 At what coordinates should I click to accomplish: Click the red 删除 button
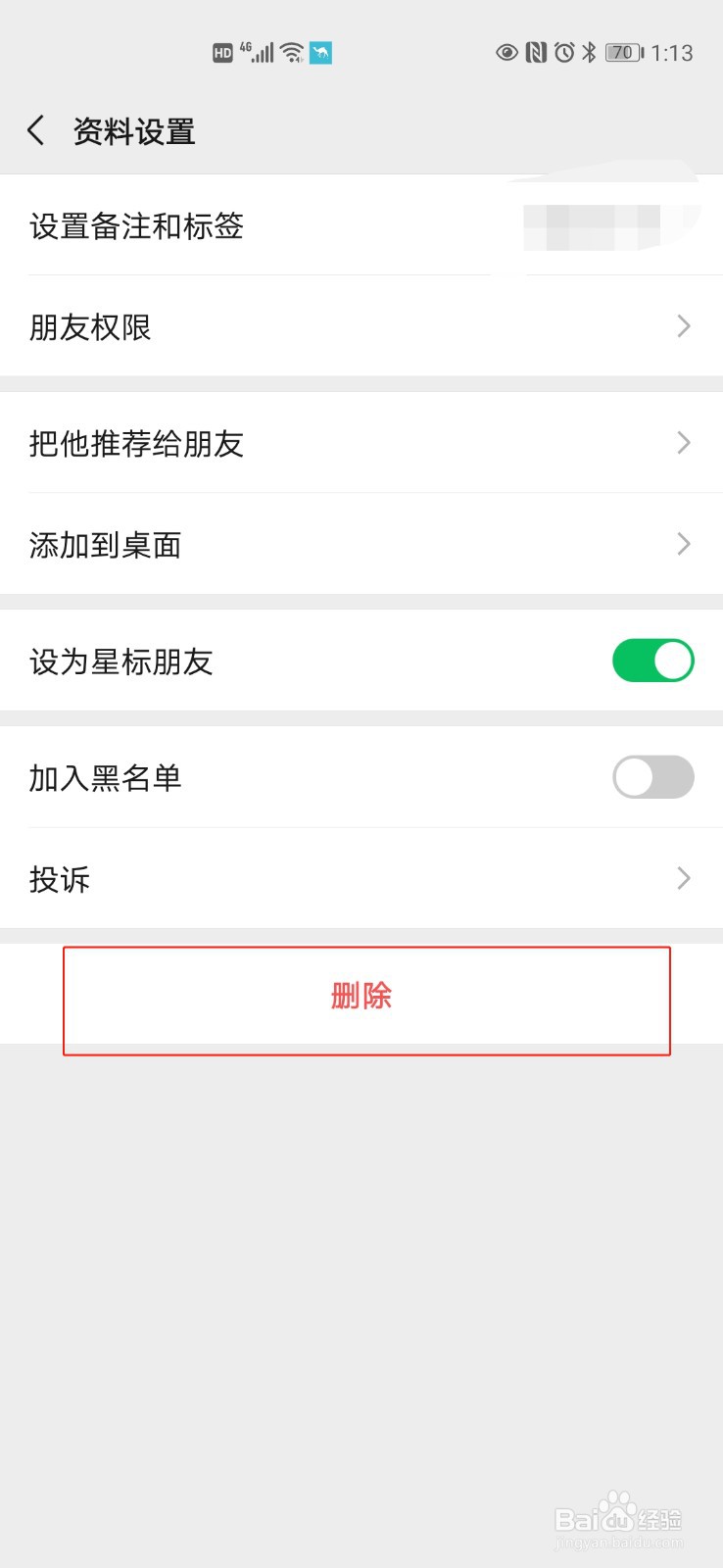point(361,996)
